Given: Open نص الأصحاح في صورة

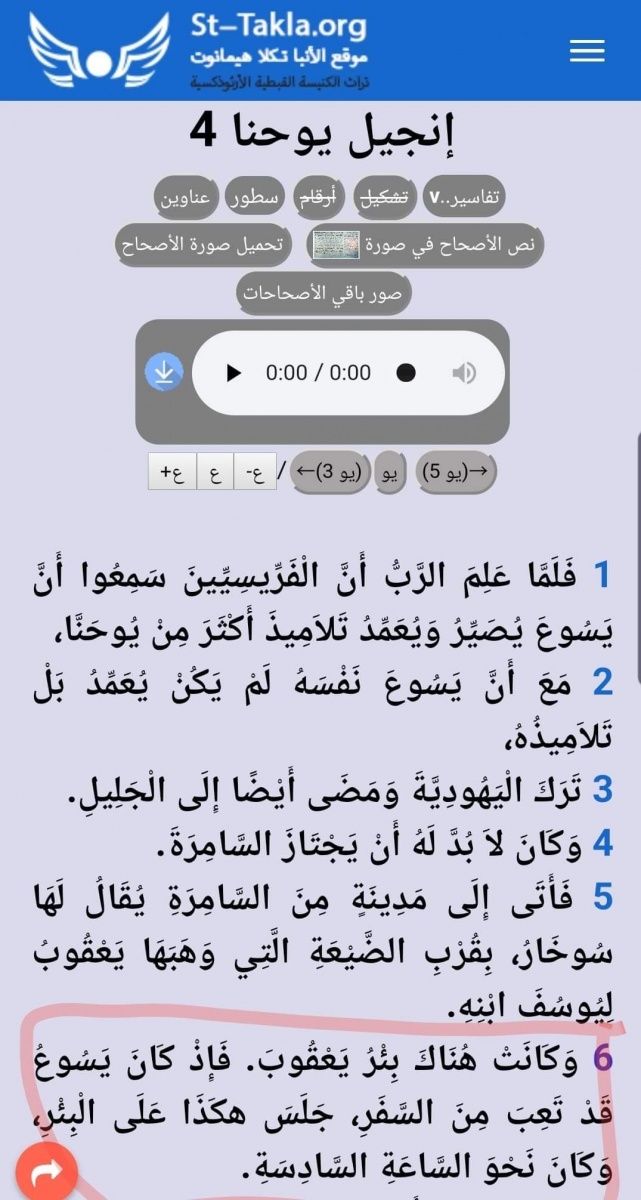Looking at the screenshot, I should coord(426,245).
